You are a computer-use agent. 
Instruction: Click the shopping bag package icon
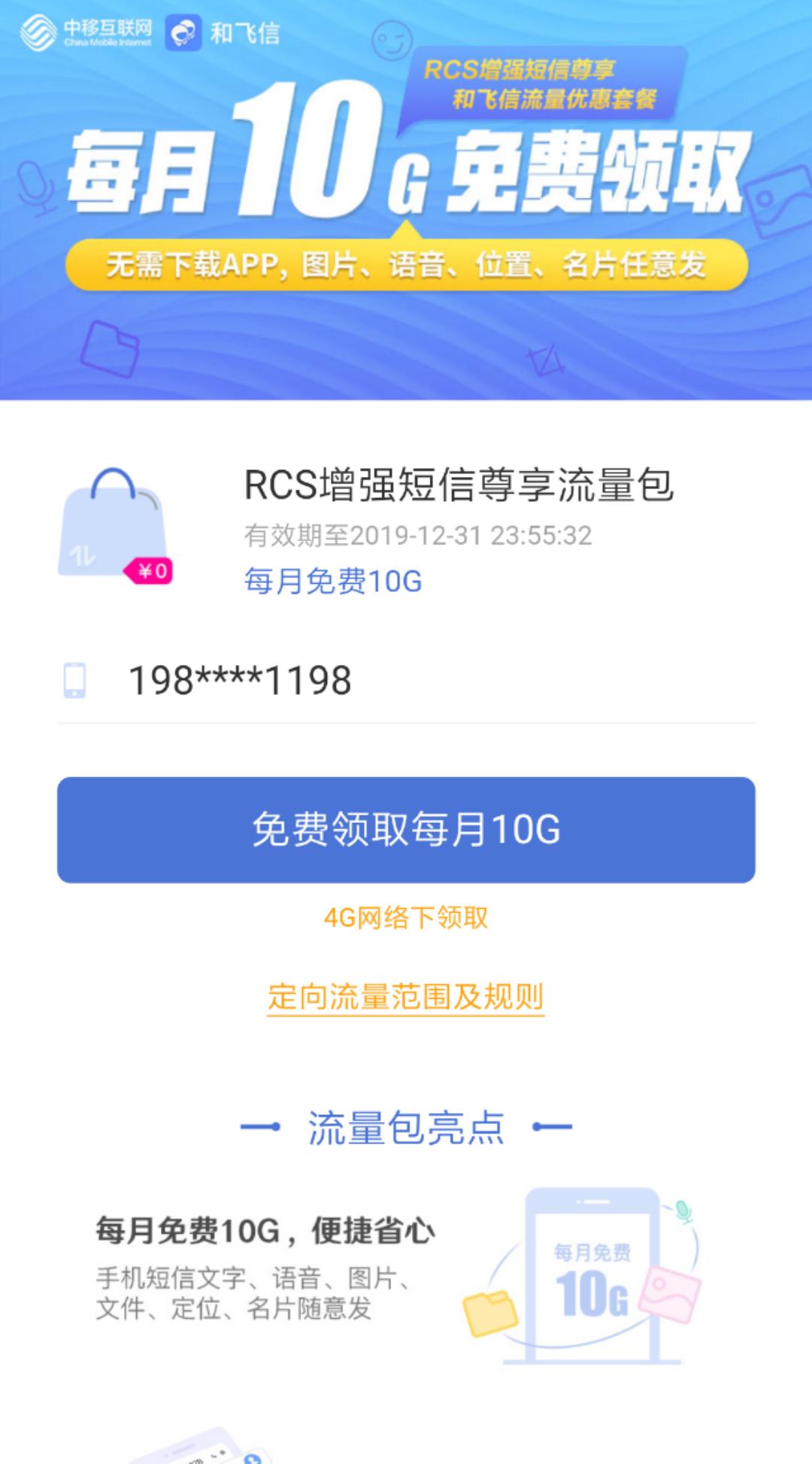[x=117, y=519]
